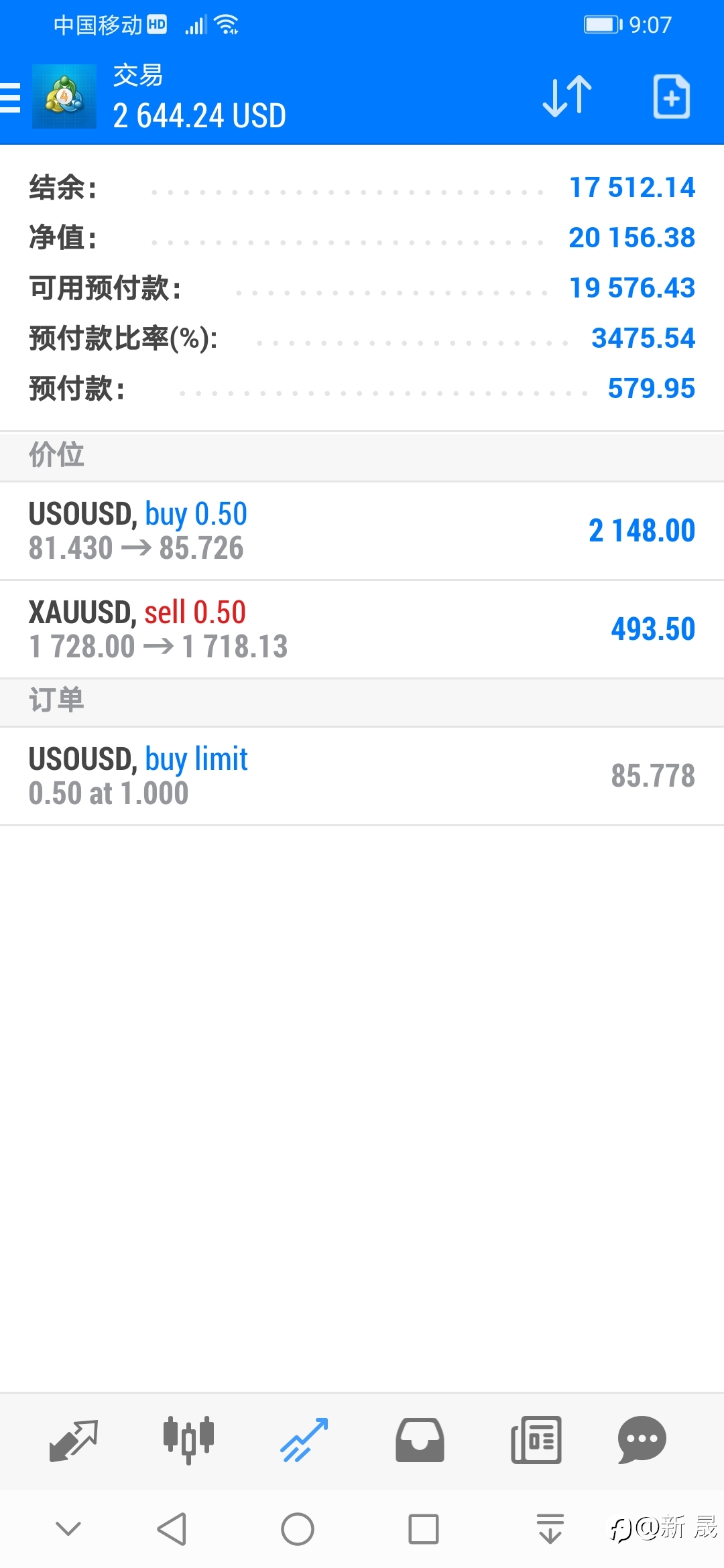Open the USOUSD buy limit order
The image size is (724, 1568).
(362, 776)
